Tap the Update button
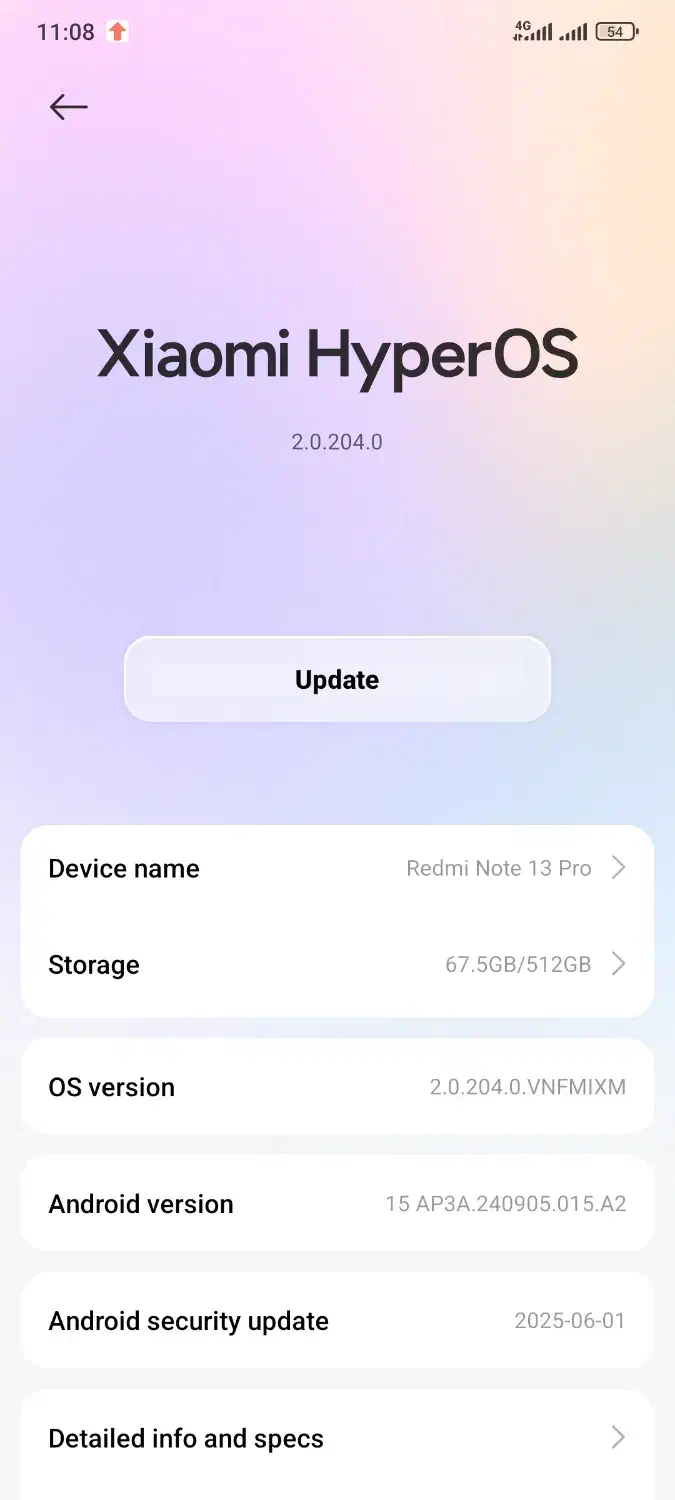This screenshot has width=675, height=1500. click(x=337, y=679)
